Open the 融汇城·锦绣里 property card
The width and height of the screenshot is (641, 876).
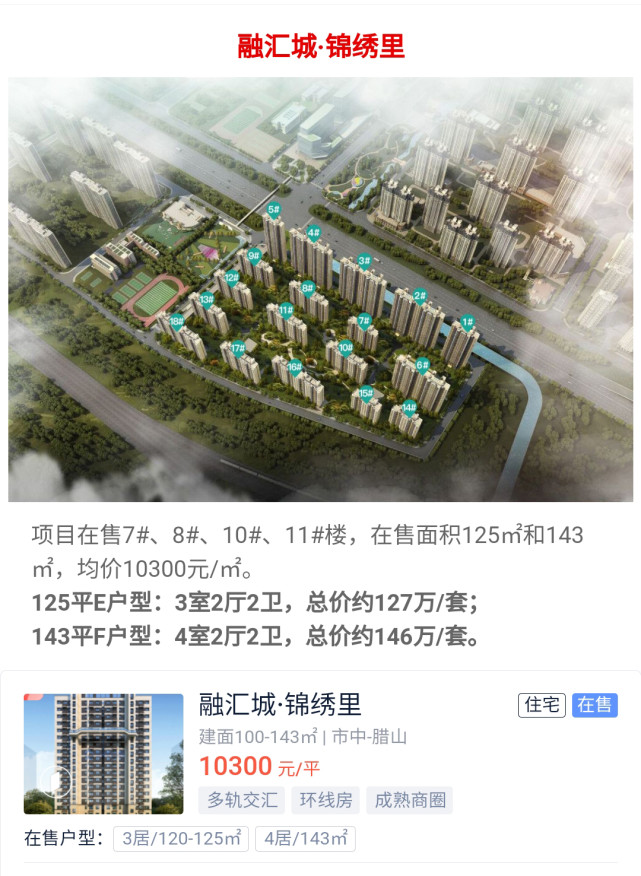pos(280,705)
